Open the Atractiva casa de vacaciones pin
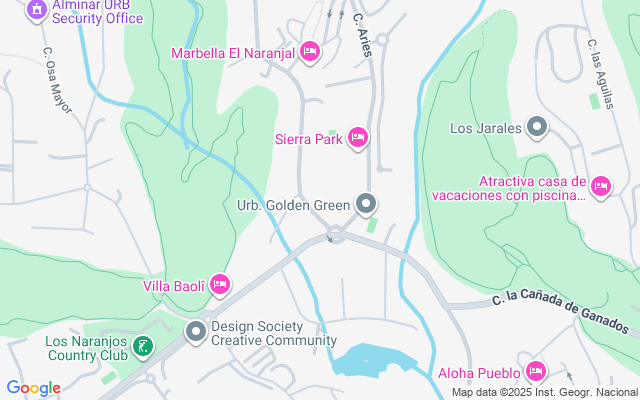Screen dimensions: 640x400 (600, 187)
